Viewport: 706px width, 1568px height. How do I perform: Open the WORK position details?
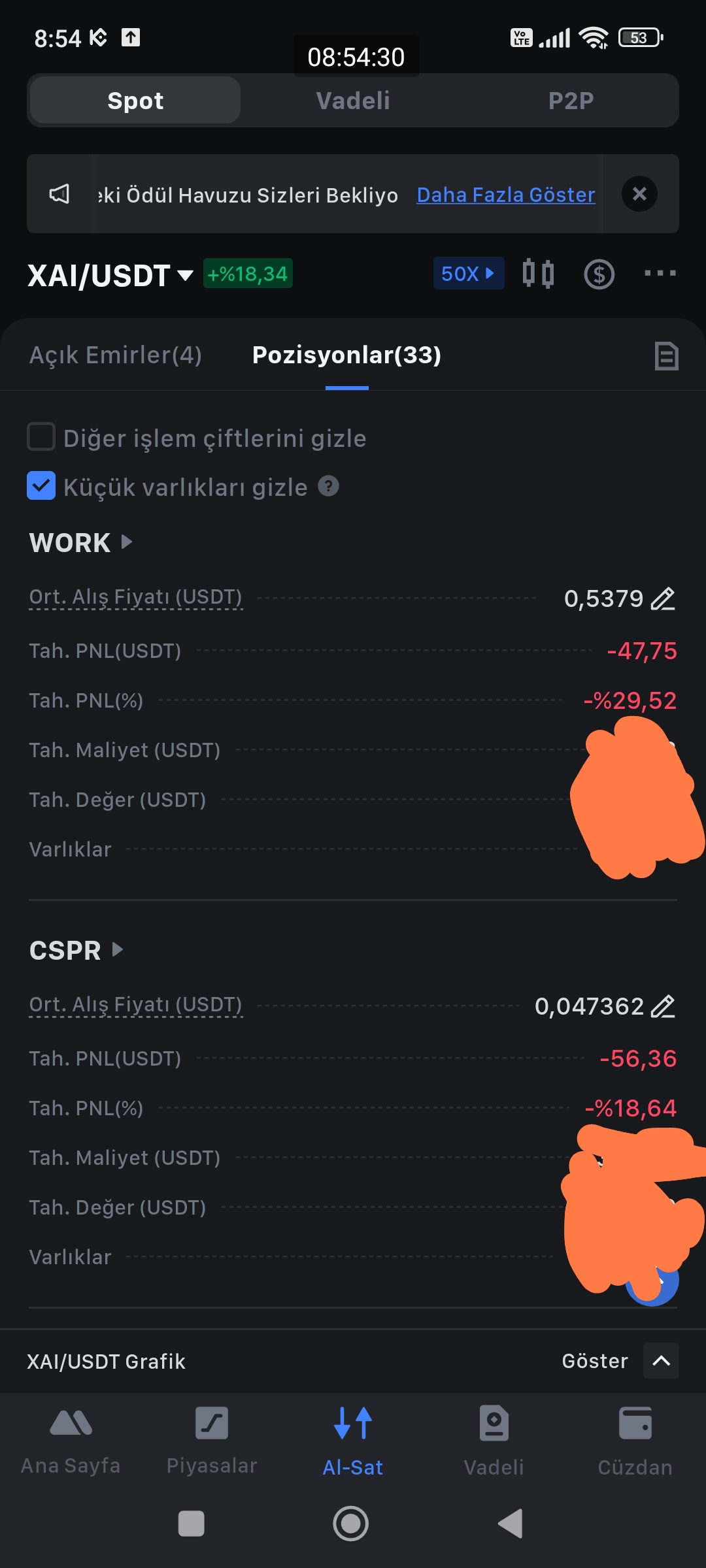click(80, 542)
